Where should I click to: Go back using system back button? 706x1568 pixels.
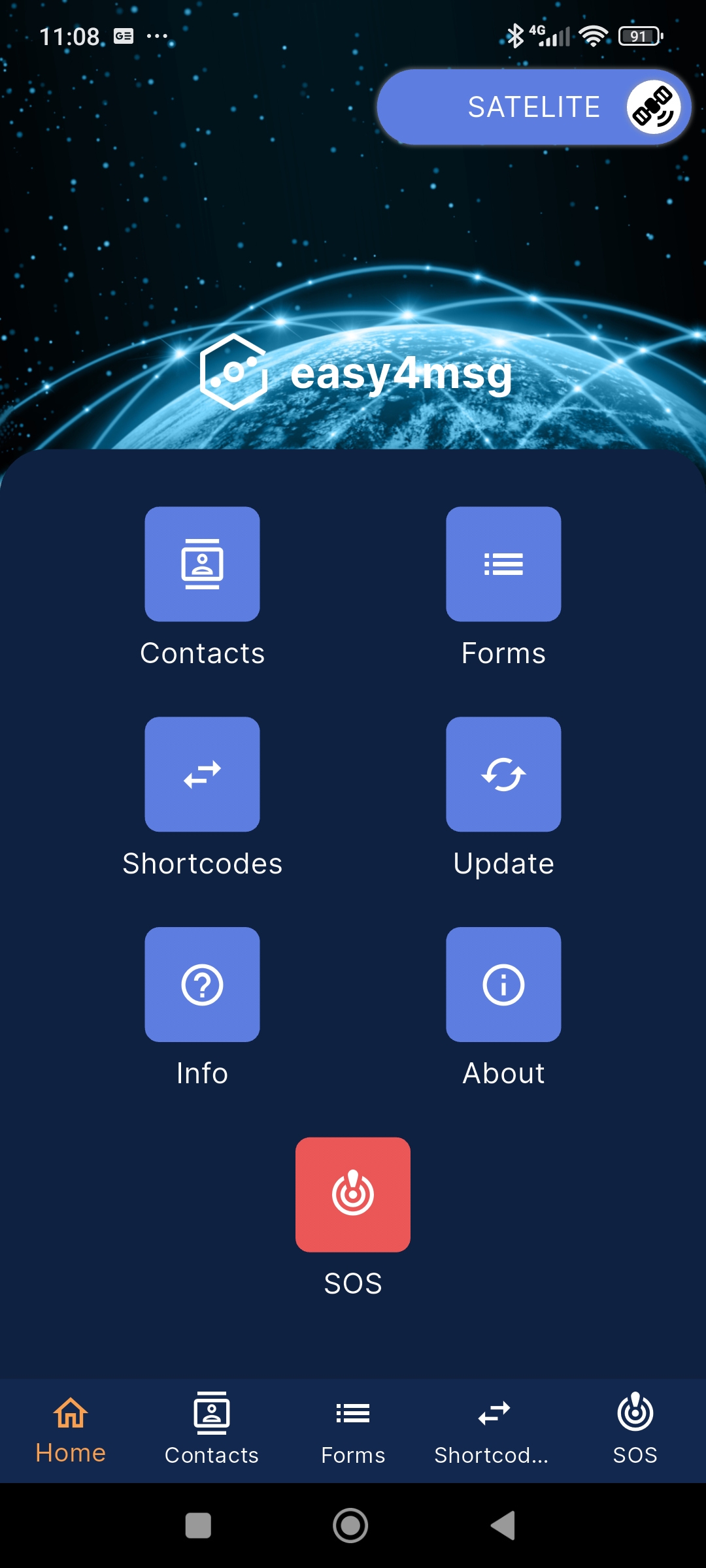click(x=503, y=1526)
